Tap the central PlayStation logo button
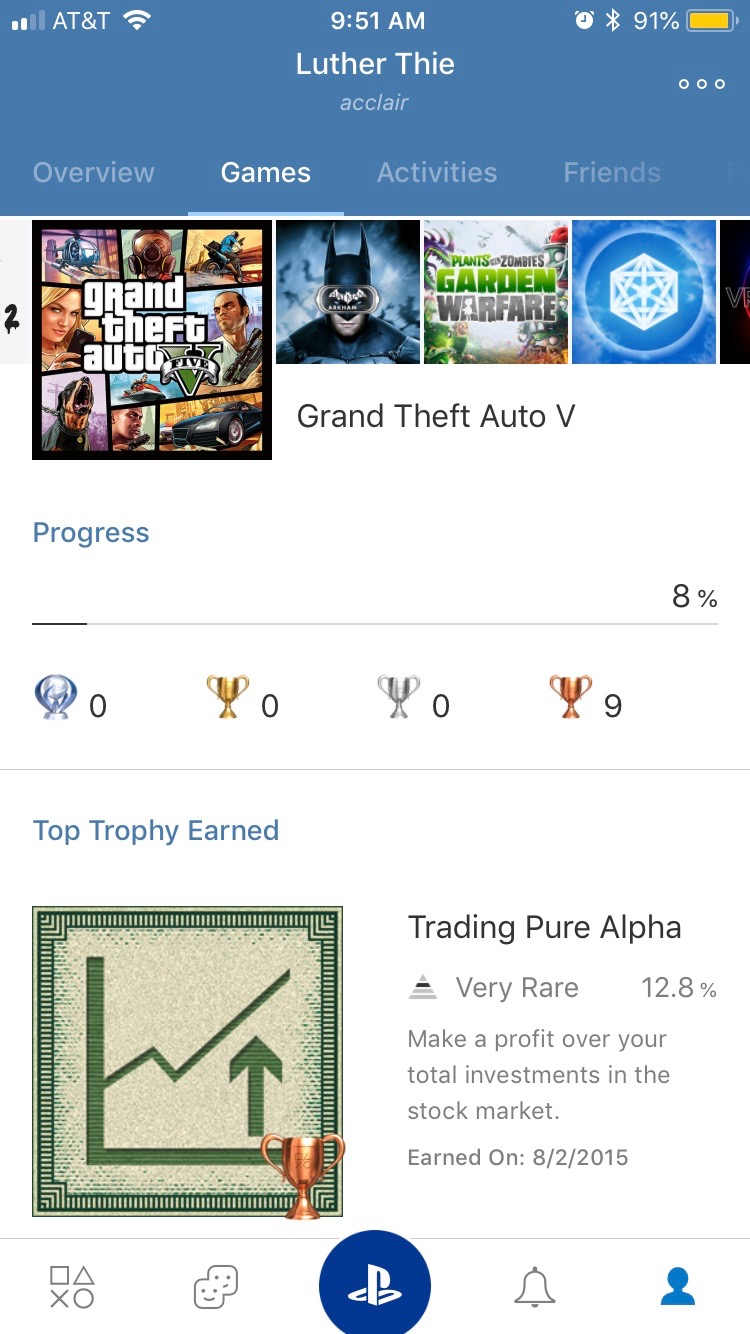The image size is (750, 1334). [x=375, y=1285]
